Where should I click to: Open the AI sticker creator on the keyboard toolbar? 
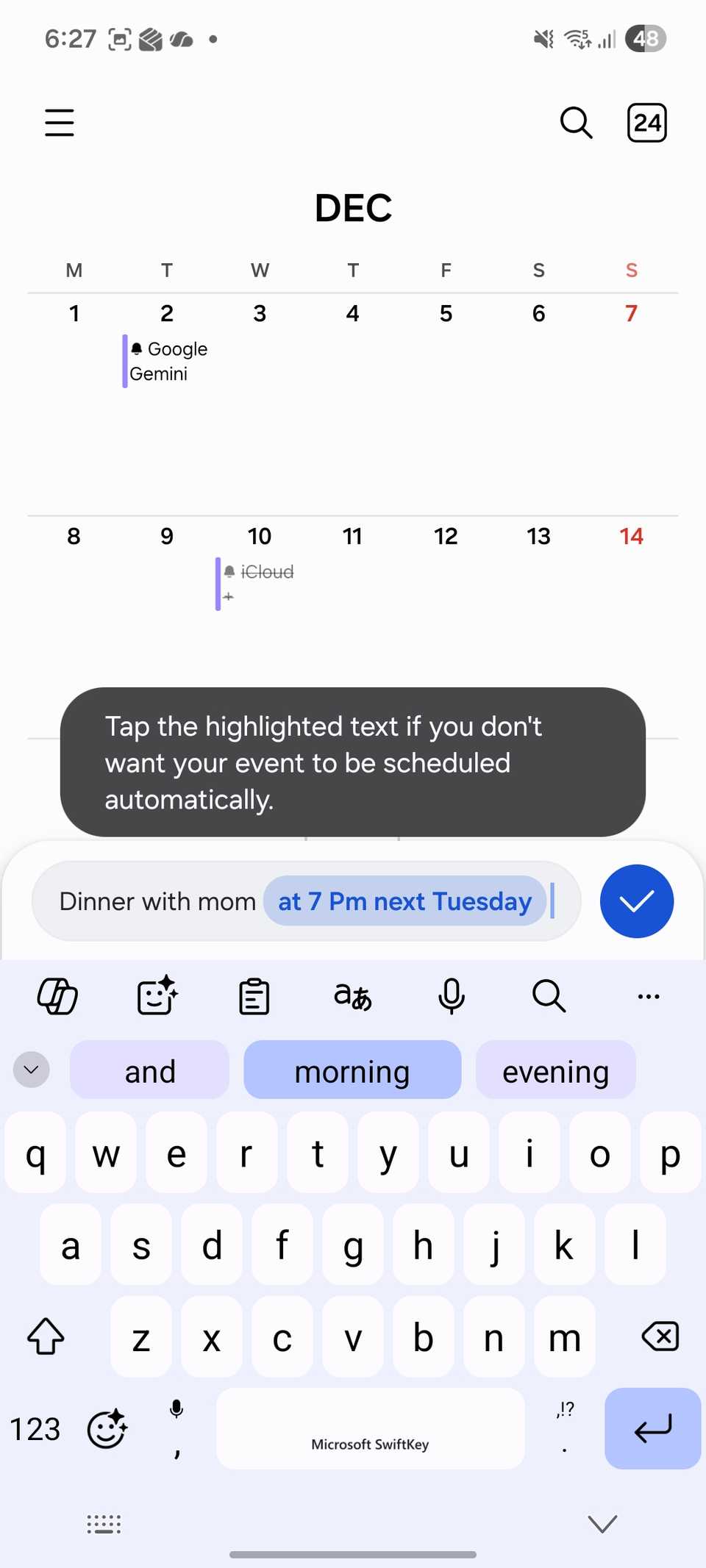click(155, 996)
